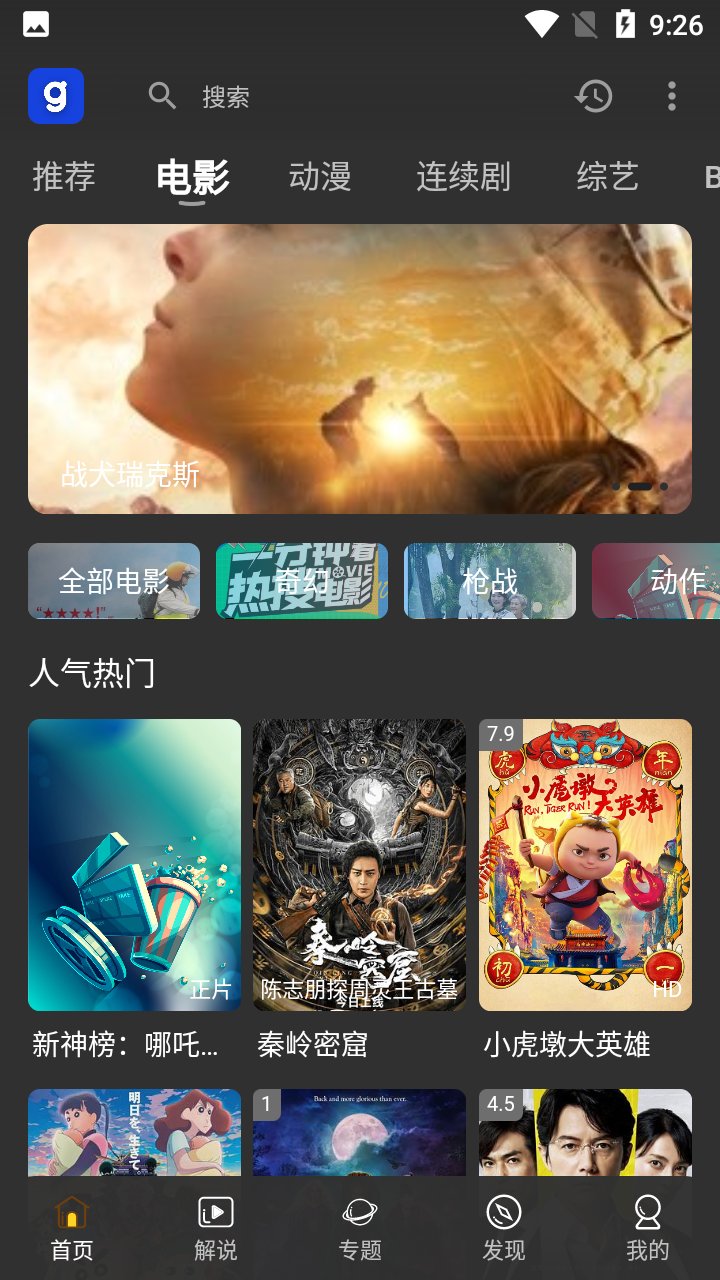Go to the 专题 bottom tab
The width and height of the screenshot is (720, 1280).
[x=360, y=1228]
